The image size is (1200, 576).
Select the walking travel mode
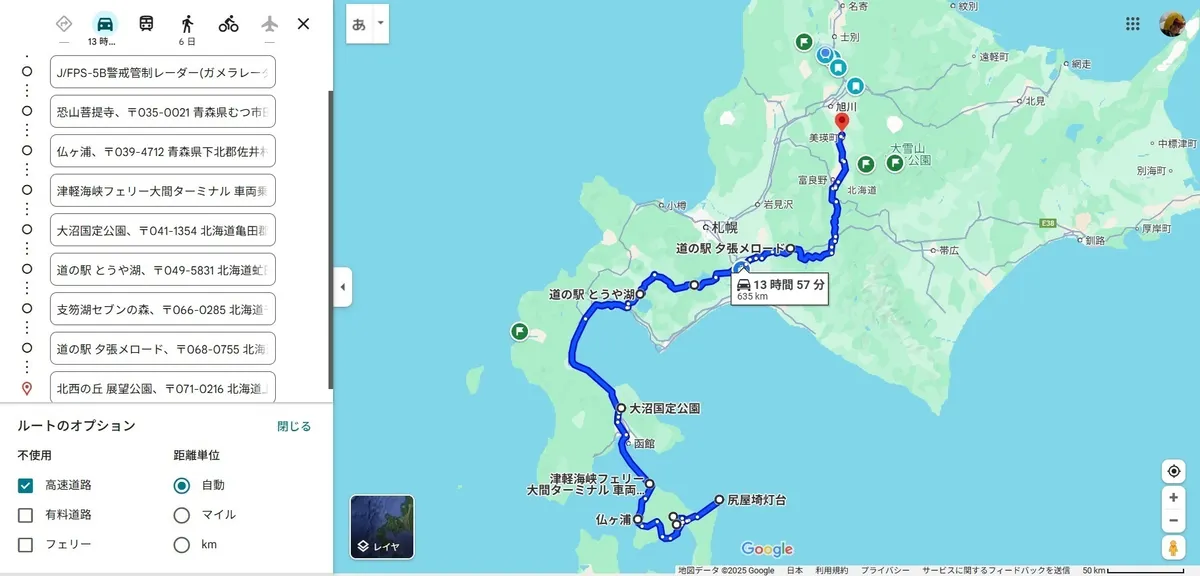[x=187, y=24]
